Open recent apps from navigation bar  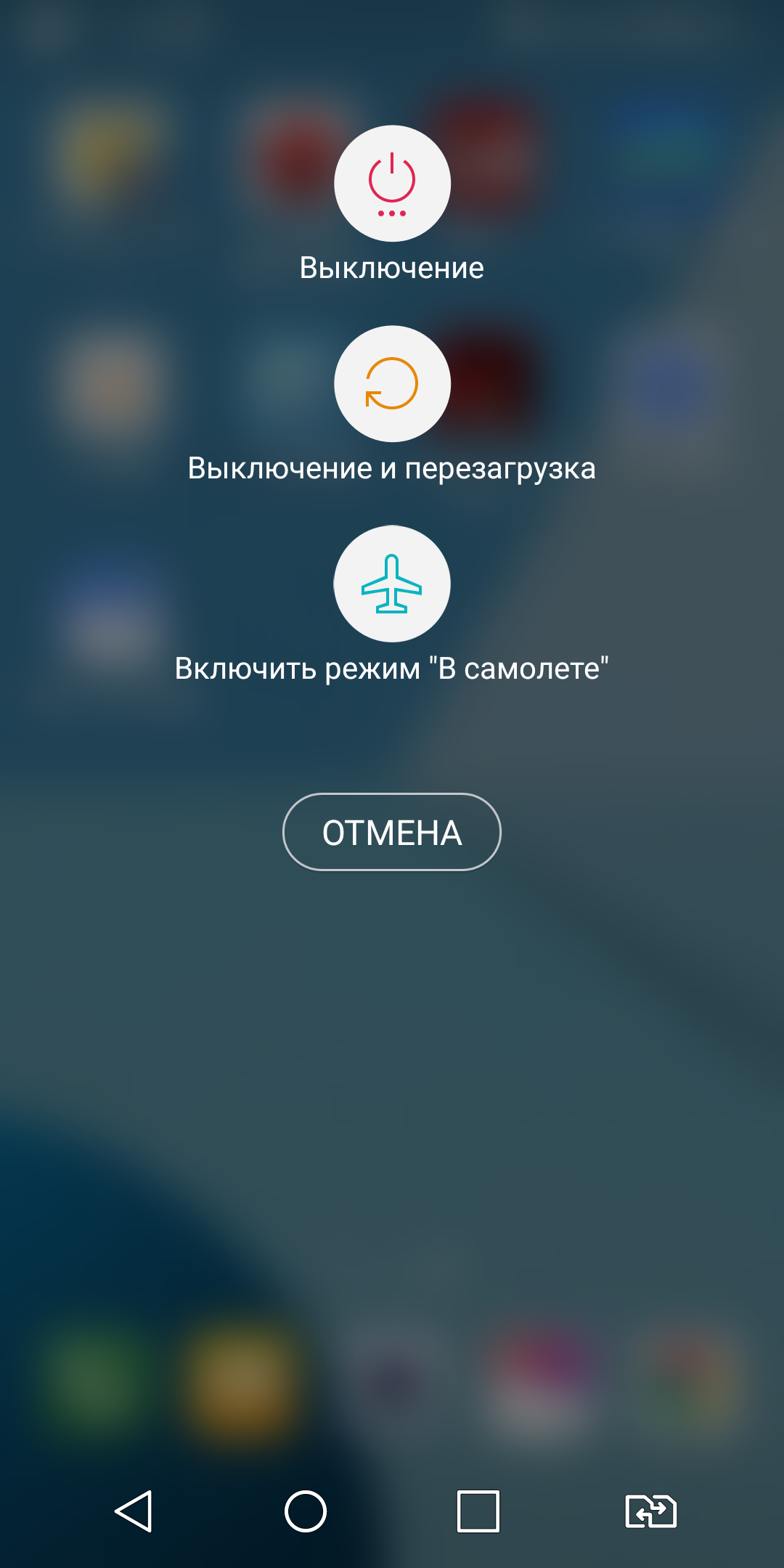coord(478,1511)
